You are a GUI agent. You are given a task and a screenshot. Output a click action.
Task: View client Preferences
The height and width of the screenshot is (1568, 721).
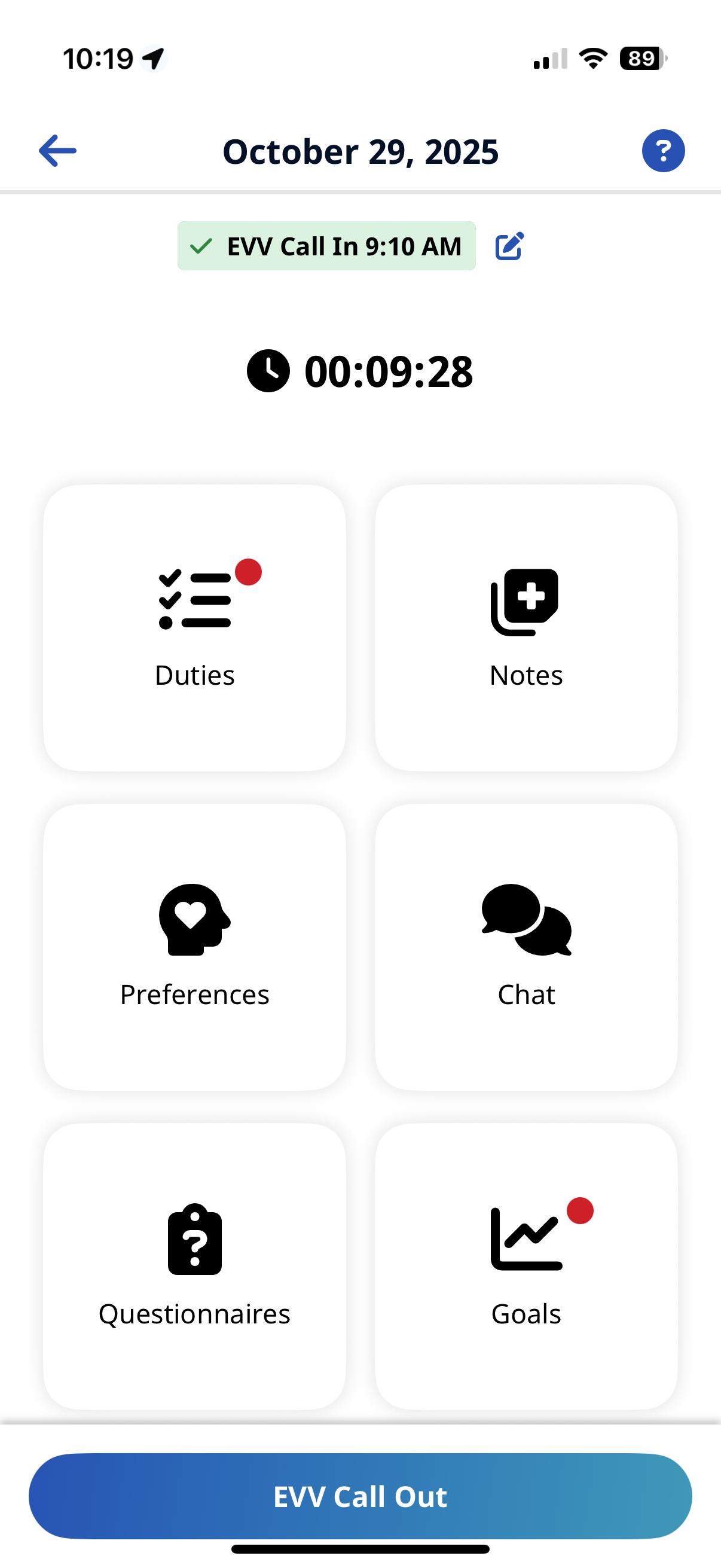pos(195,947)
